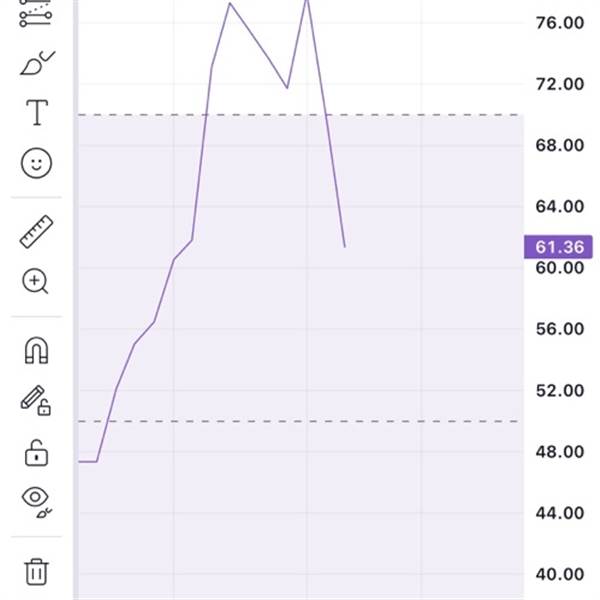Viewport: 600px width, 600px height.
Task: Tap the zoom in magnifier tool
Action: pyautogui.click(x=36, y=281)
